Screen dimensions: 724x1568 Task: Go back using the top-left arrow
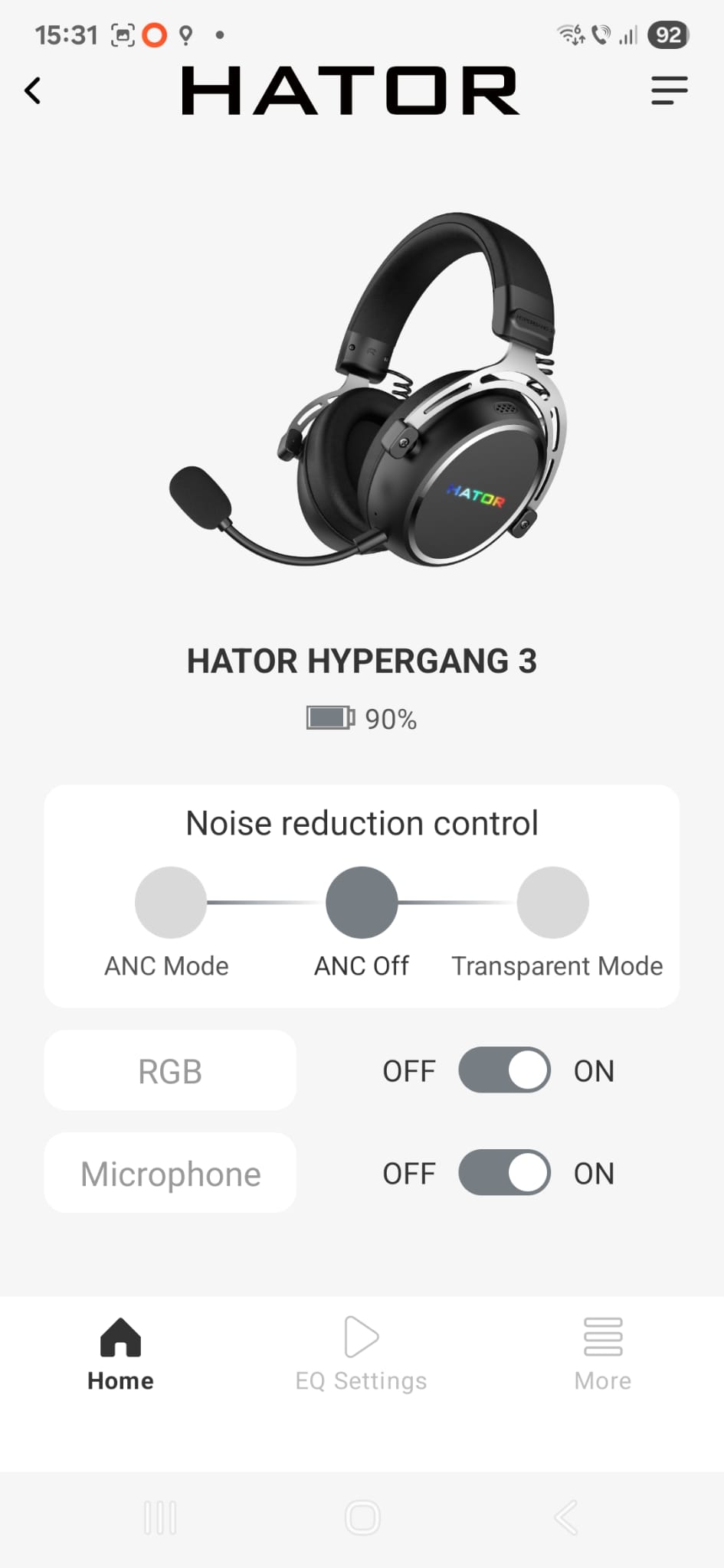coord(32,91)
